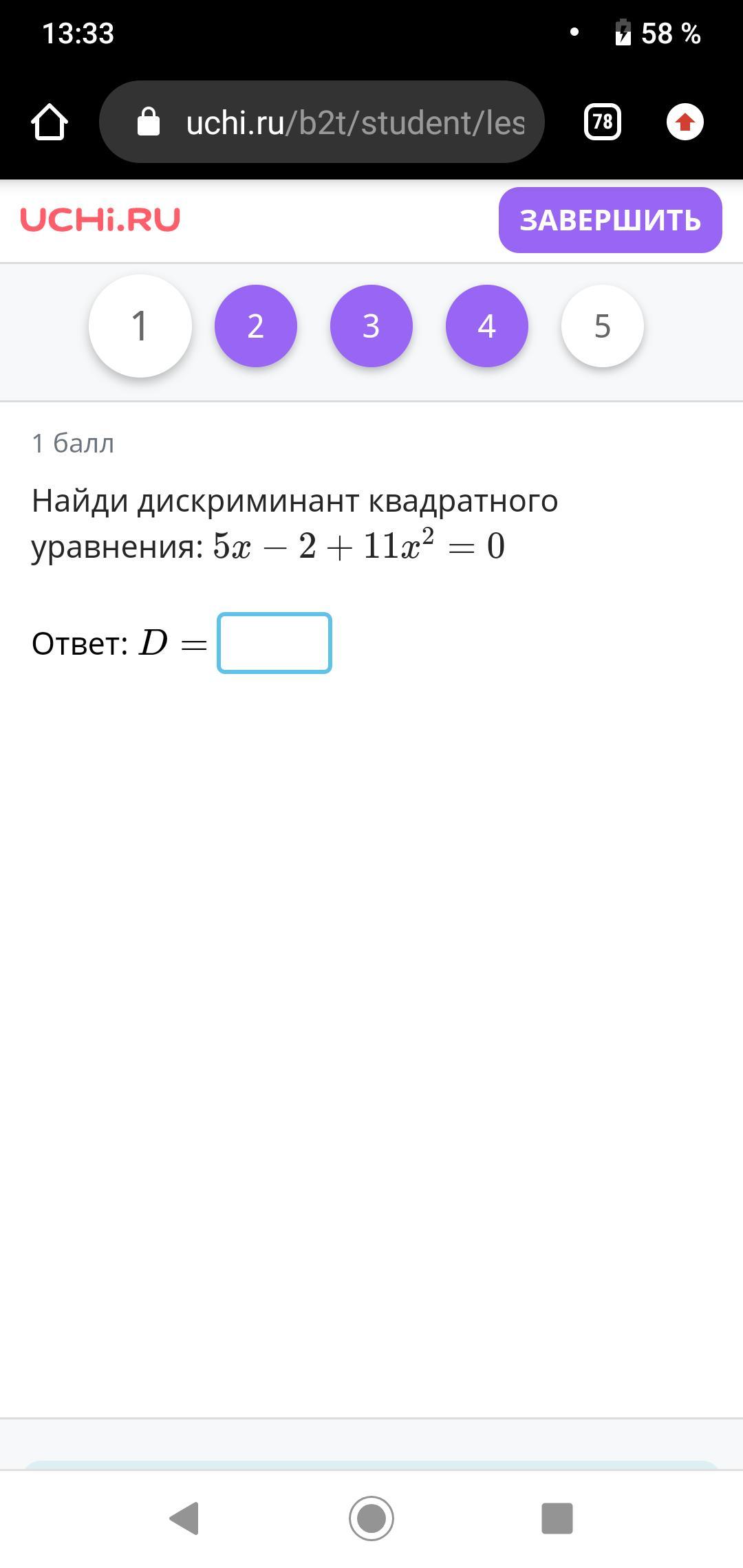Go to question 5
Viewport: 743px width, 1568px height.
click(603, 326)
